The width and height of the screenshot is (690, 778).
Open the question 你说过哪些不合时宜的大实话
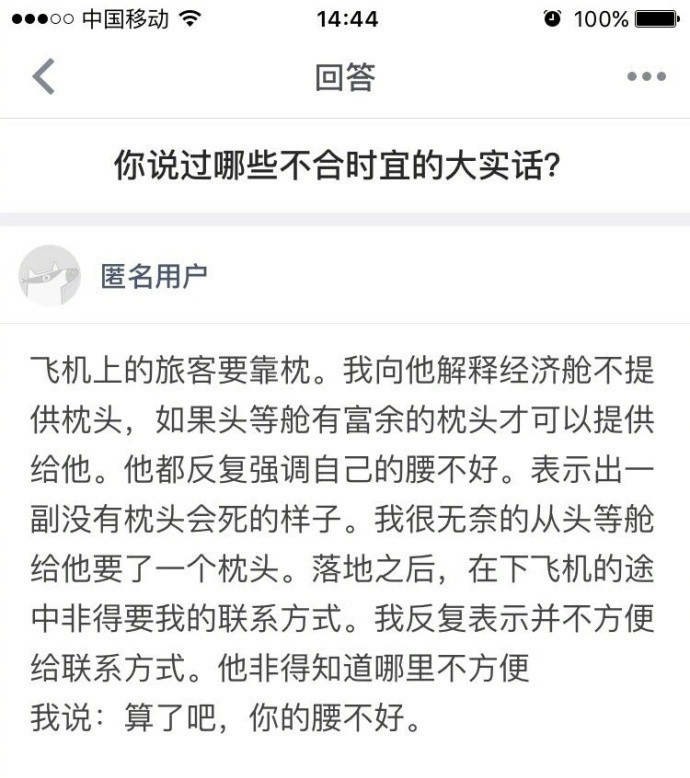336,166
